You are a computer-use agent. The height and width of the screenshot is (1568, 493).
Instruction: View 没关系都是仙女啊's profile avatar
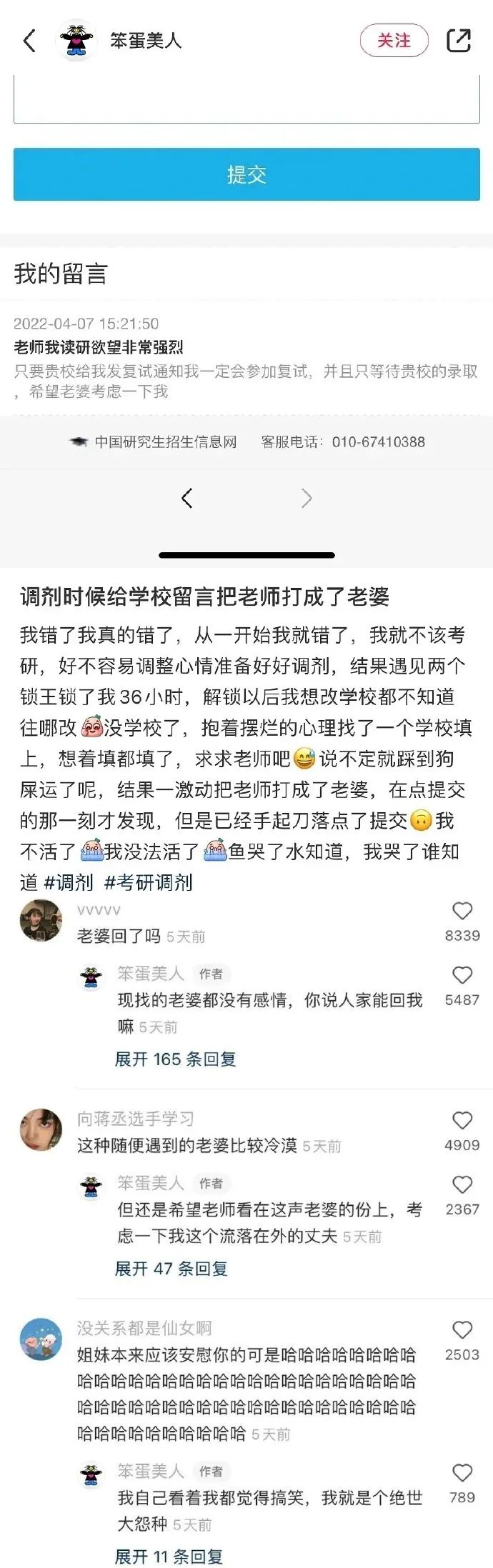point(41,1339)
